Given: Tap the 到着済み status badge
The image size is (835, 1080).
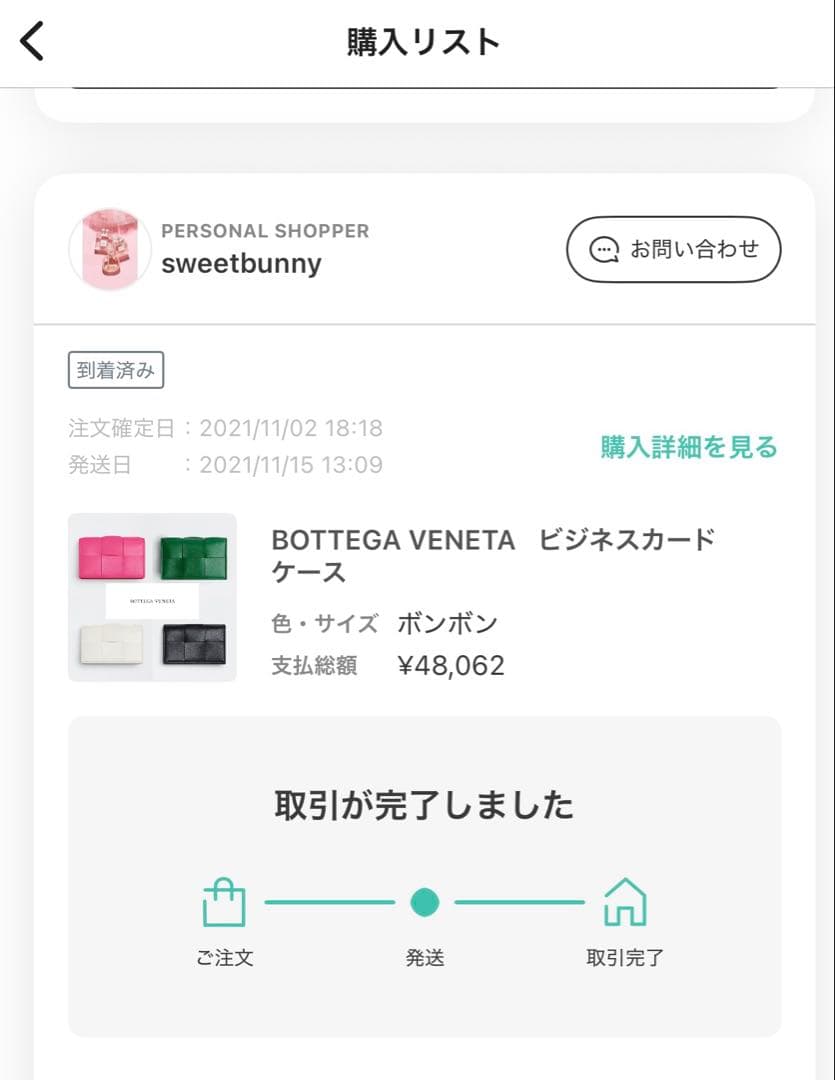Looking at the screenshot, I should pos(104,368).
